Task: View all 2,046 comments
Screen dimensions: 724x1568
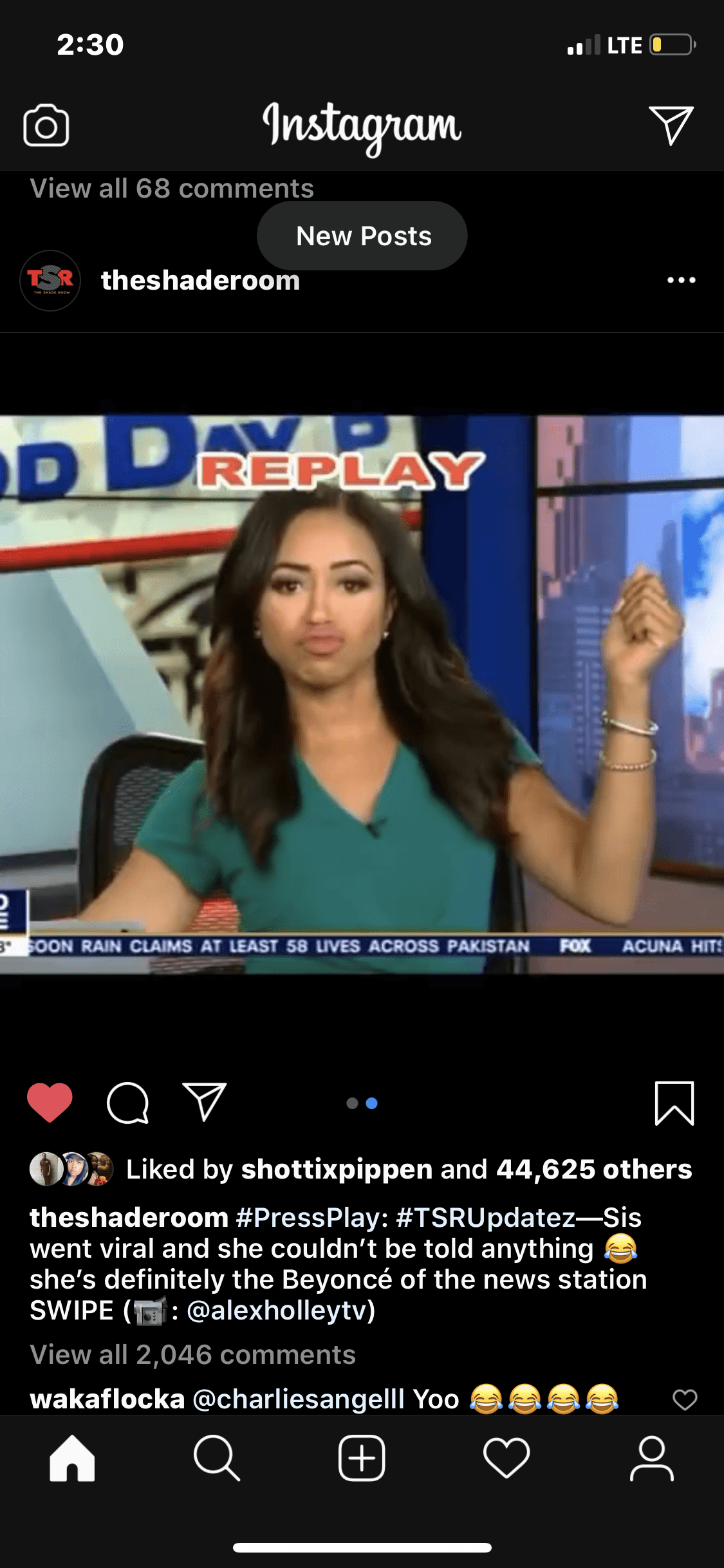Action: coord(192,1355)
